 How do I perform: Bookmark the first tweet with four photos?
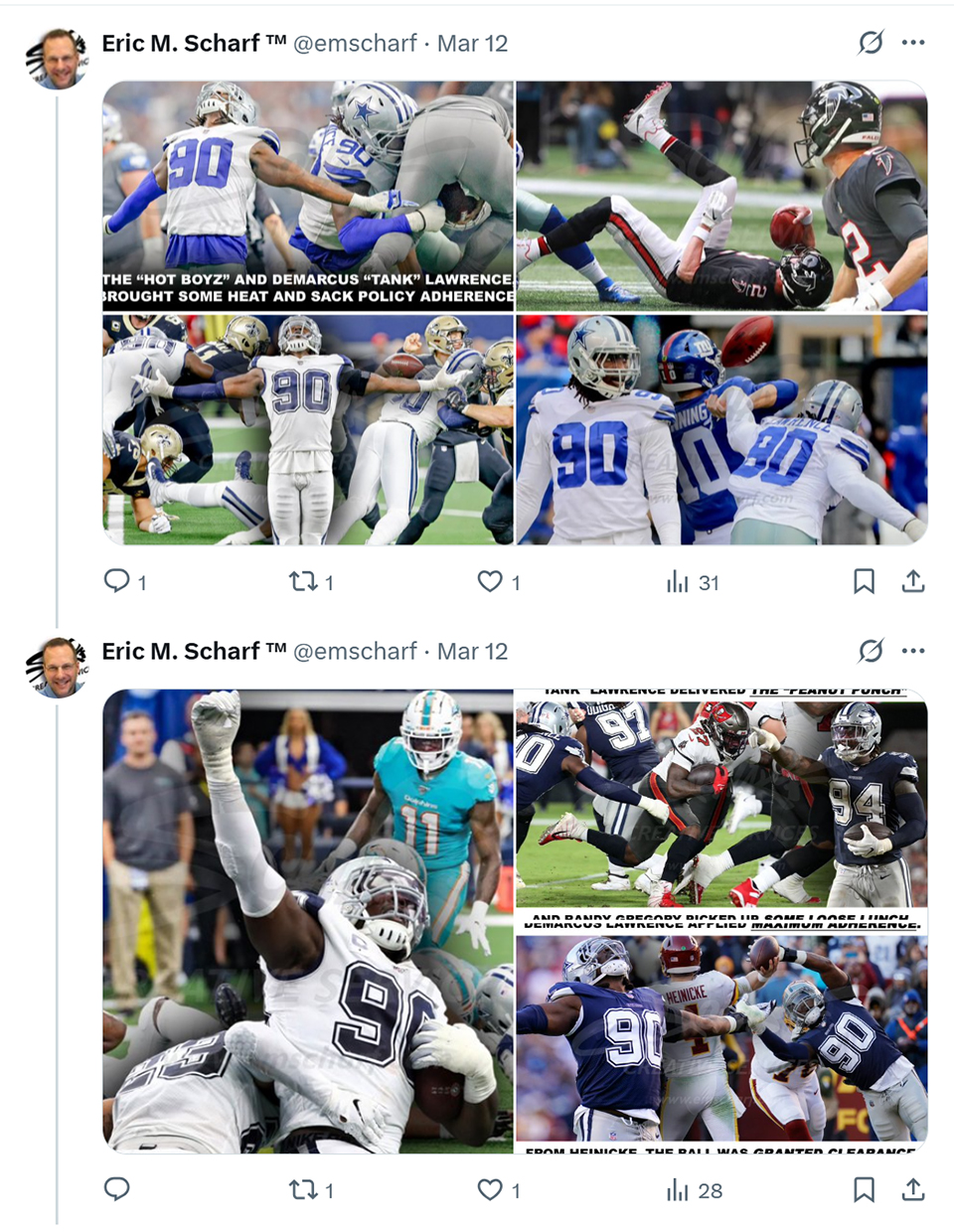point(864,581)
